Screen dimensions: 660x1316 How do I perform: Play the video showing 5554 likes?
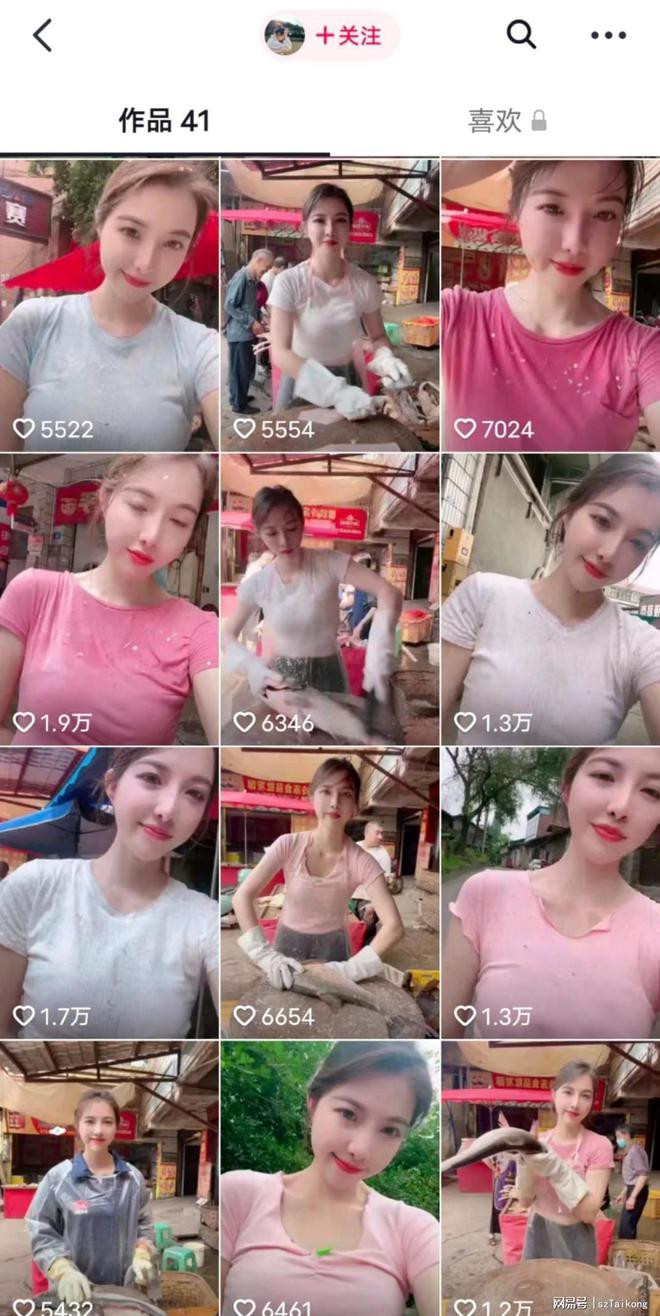coord(329,304)
